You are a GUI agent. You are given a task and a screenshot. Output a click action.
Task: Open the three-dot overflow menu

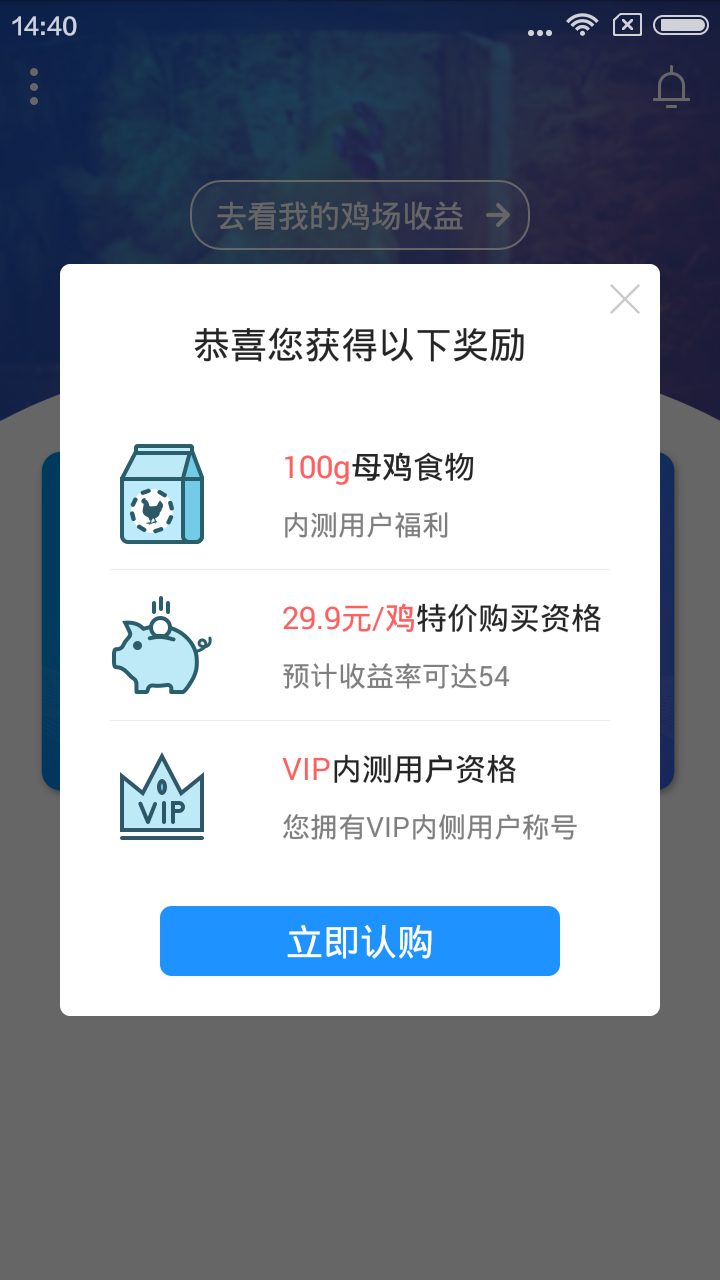pyautogui.click(x=34, y=87)
